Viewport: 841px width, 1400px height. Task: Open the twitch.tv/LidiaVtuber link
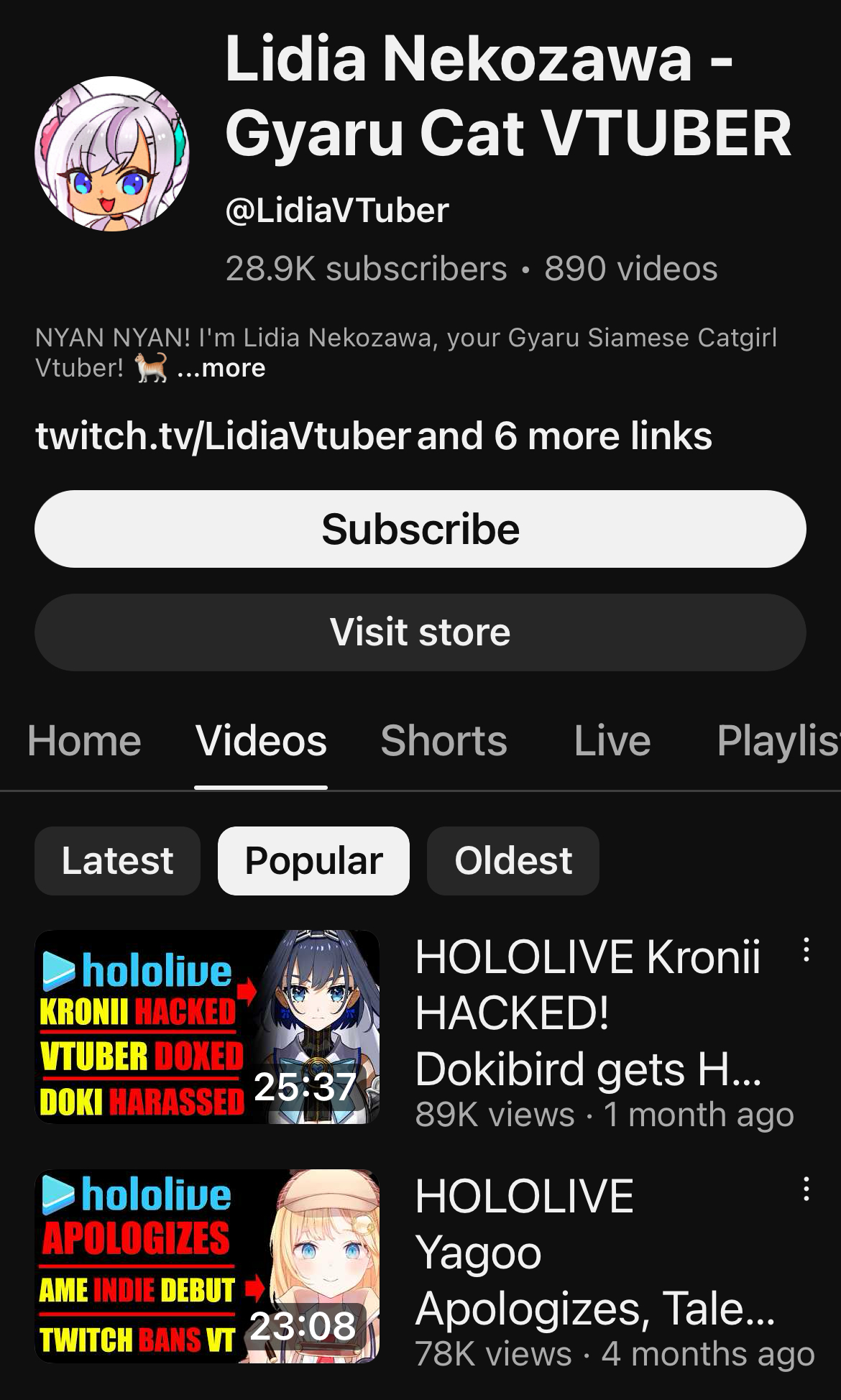pyautogui.click(x=223, y=436)
